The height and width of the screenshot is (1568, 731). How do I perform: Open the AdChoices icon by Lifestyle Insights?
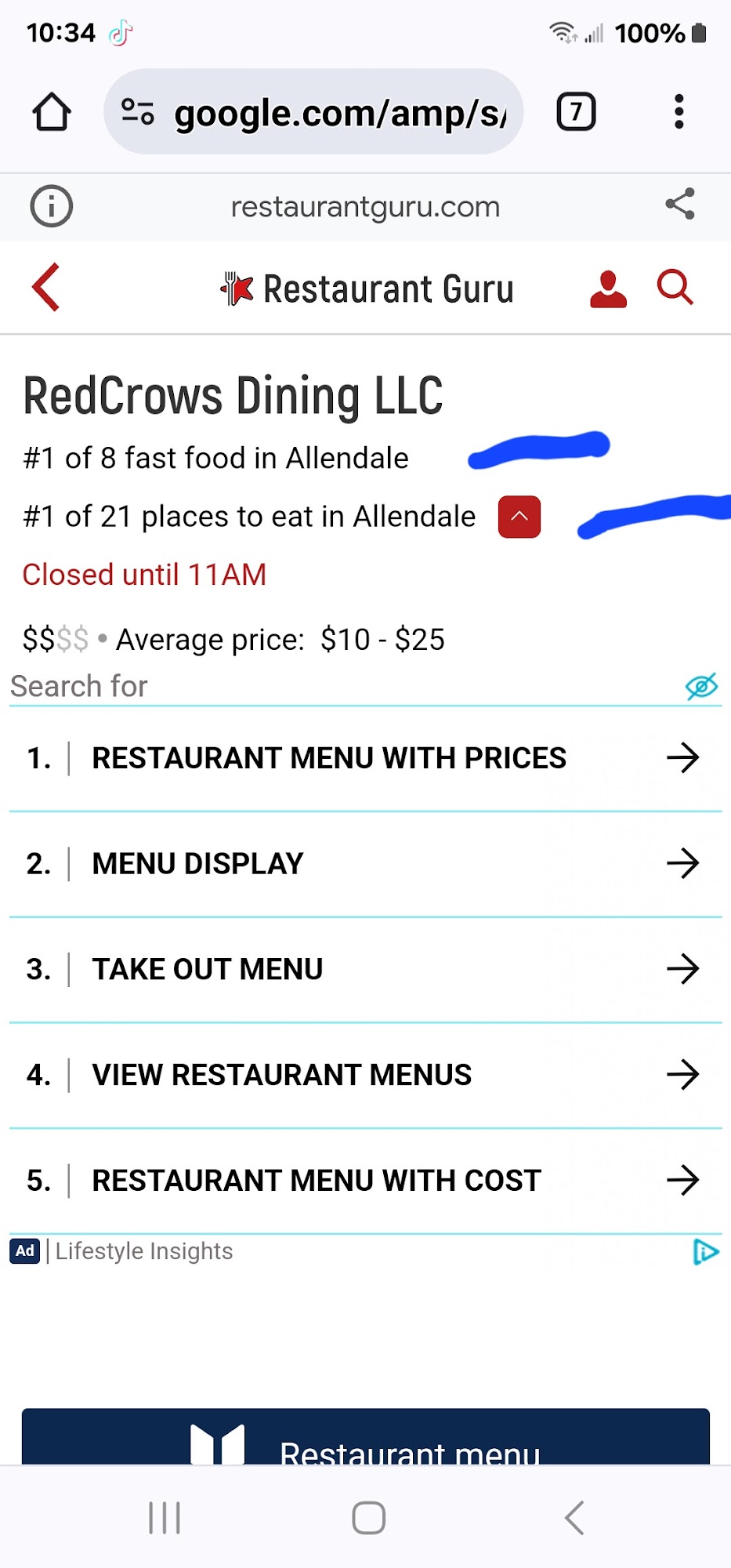(705, 1252)
